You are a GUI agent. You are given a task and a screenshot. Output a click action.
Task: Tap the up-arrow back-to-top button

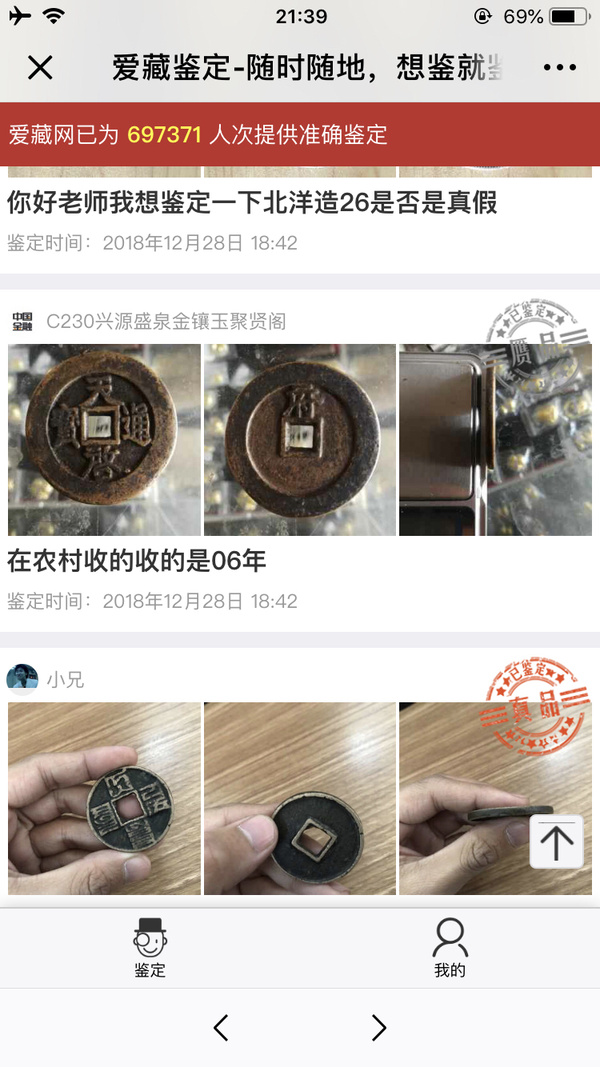pos(556,841)
